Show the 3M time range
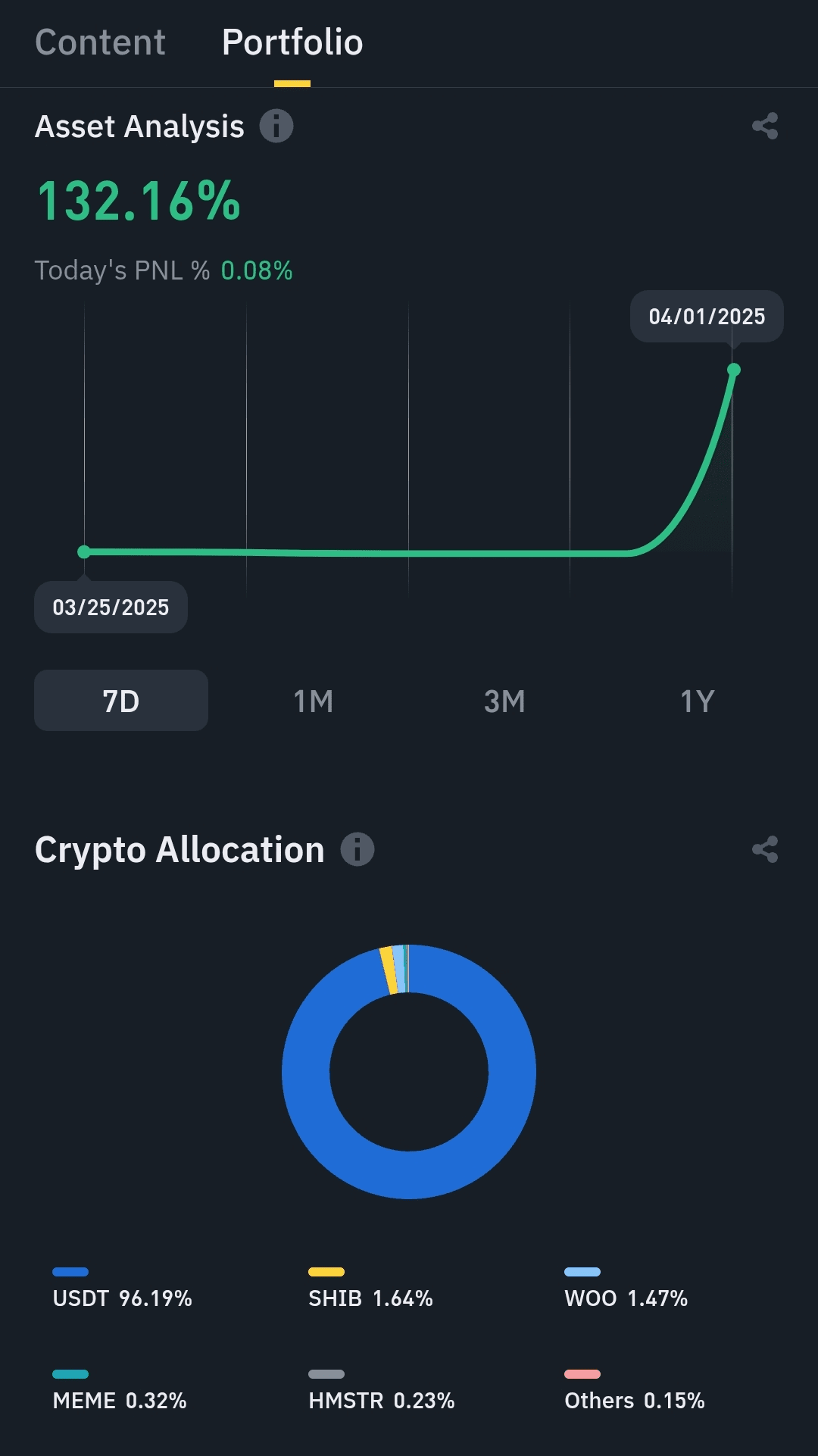The image size is (818, 1456). click(x=504, y=701)
